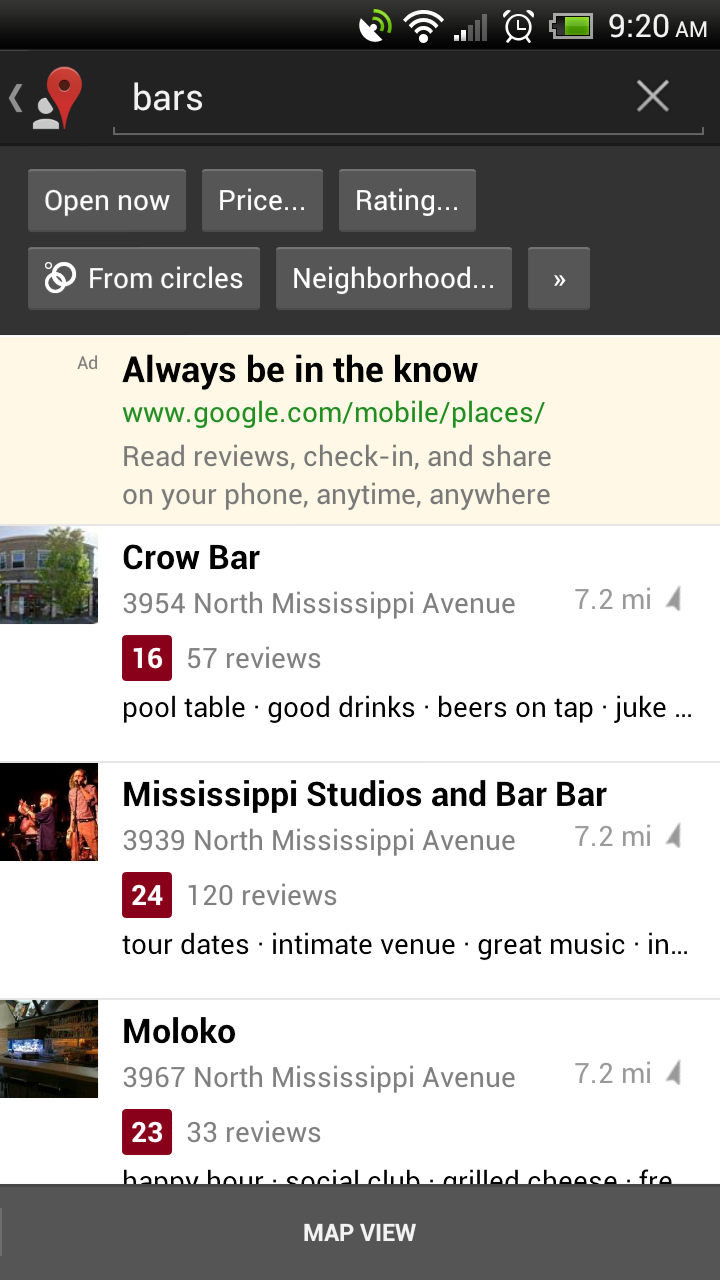Open the "Always be in the know" ad

tap(360, 430)
